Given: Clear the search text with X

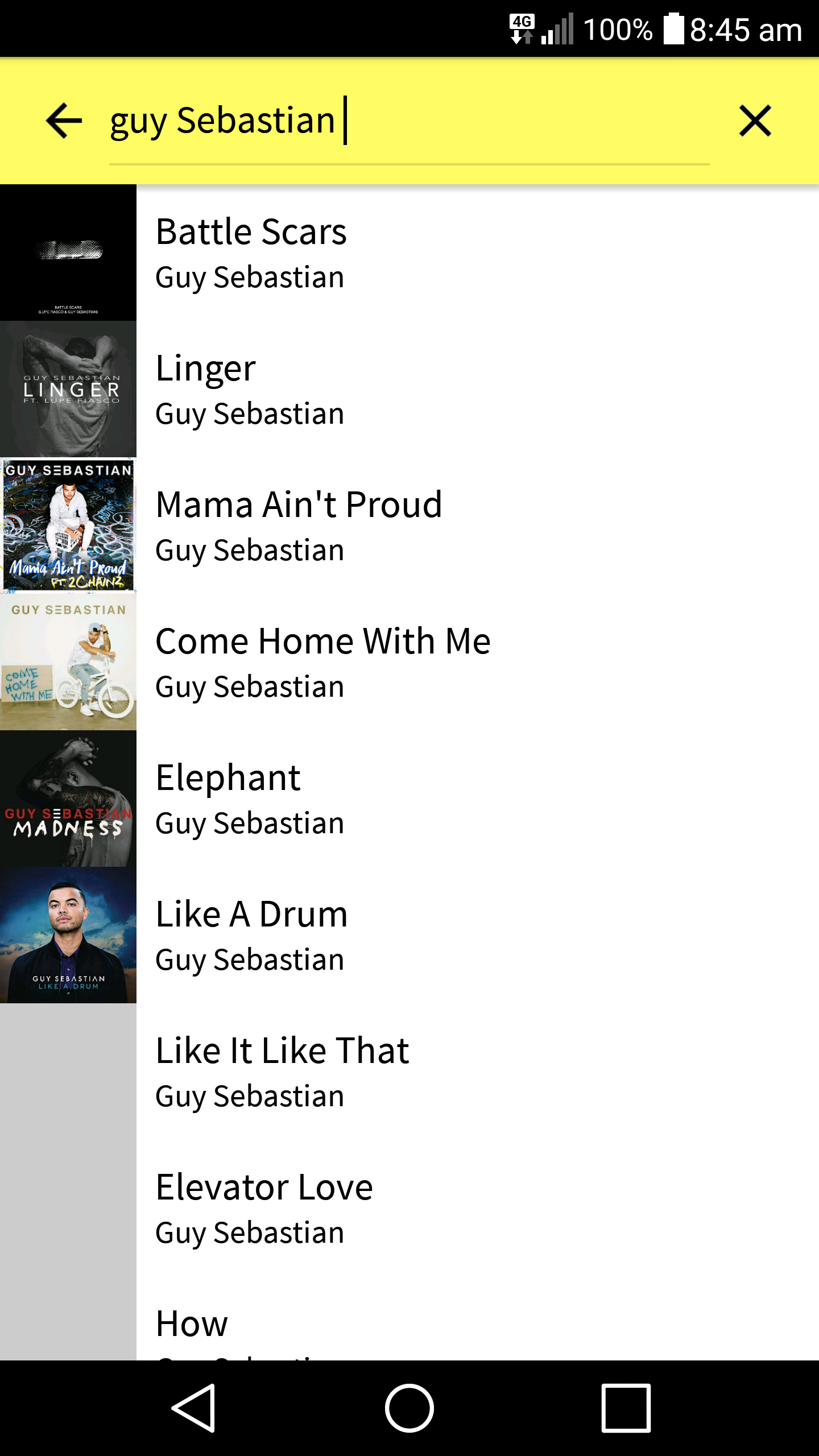Looking at the screenshot, I should tap(755, 121).
